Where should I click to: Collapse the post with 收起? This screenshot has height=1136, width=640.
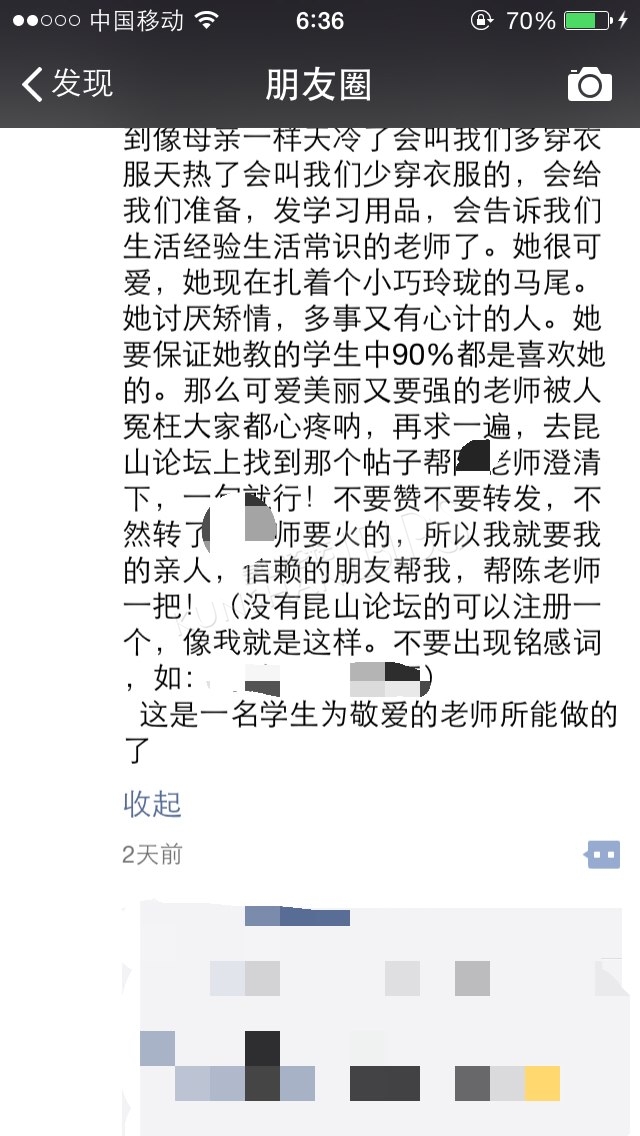[152, 803]
